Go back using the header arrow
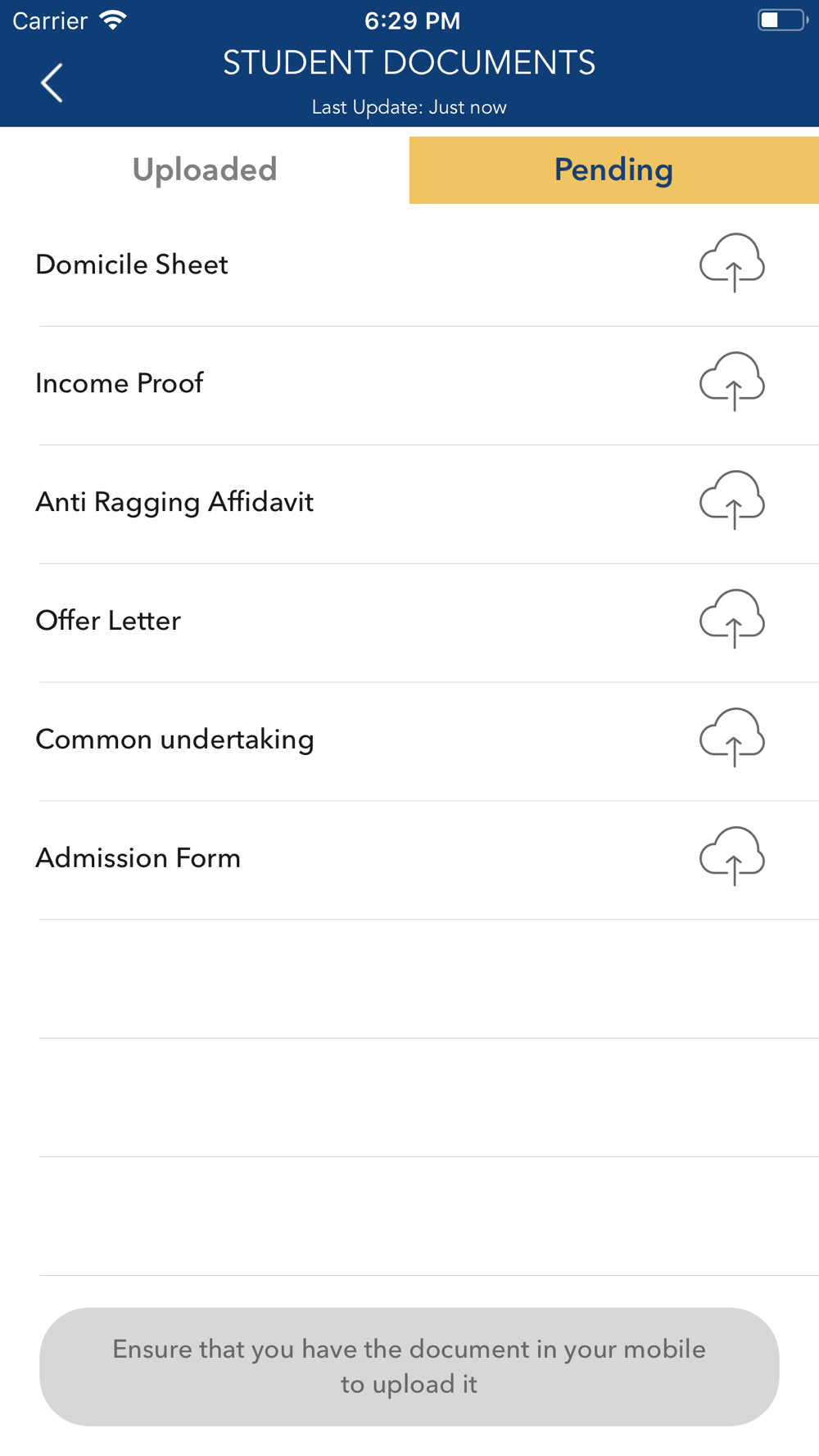Screen dimensions: 819x1456 pyautogui.click(x=52, y=83)
